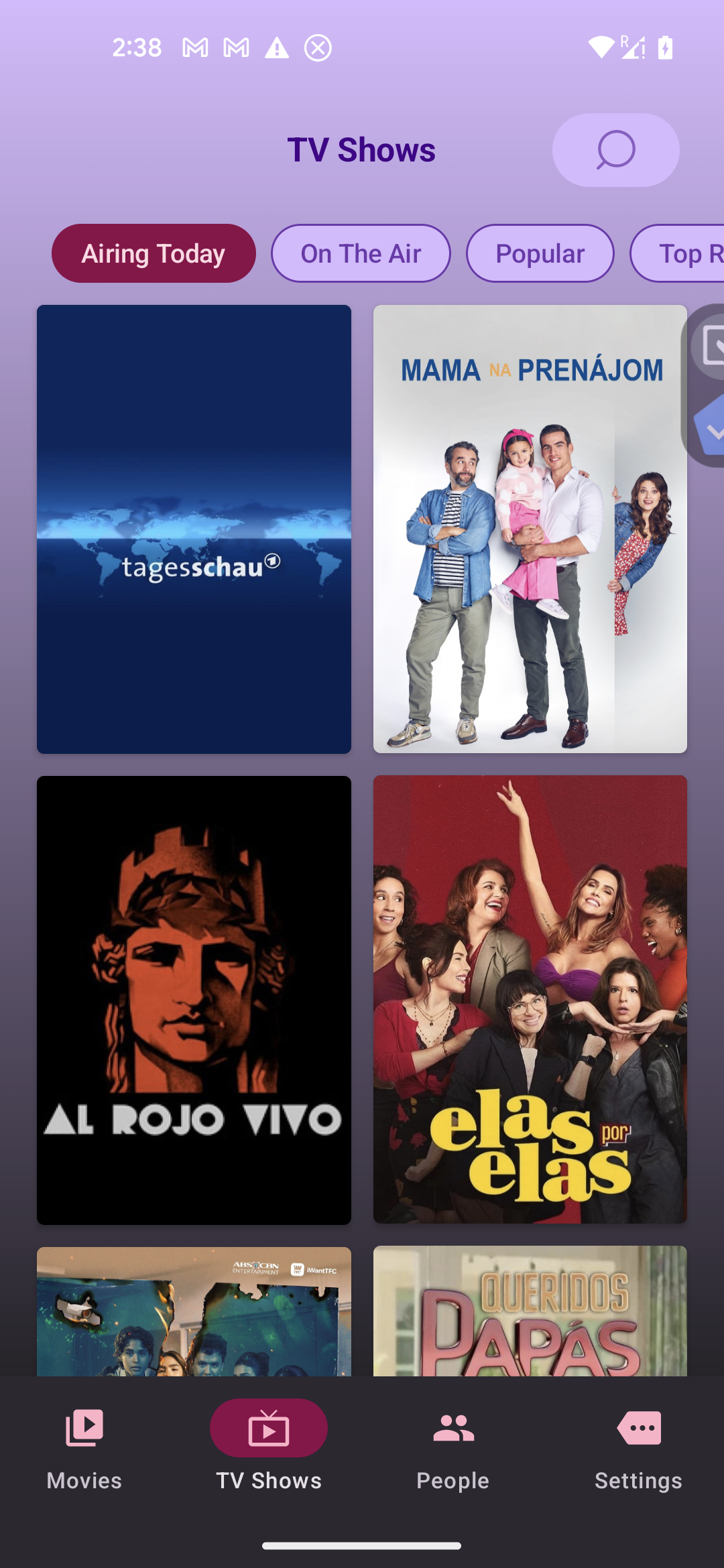Tap the TV Shows bottom tab

click(269, 1449)
